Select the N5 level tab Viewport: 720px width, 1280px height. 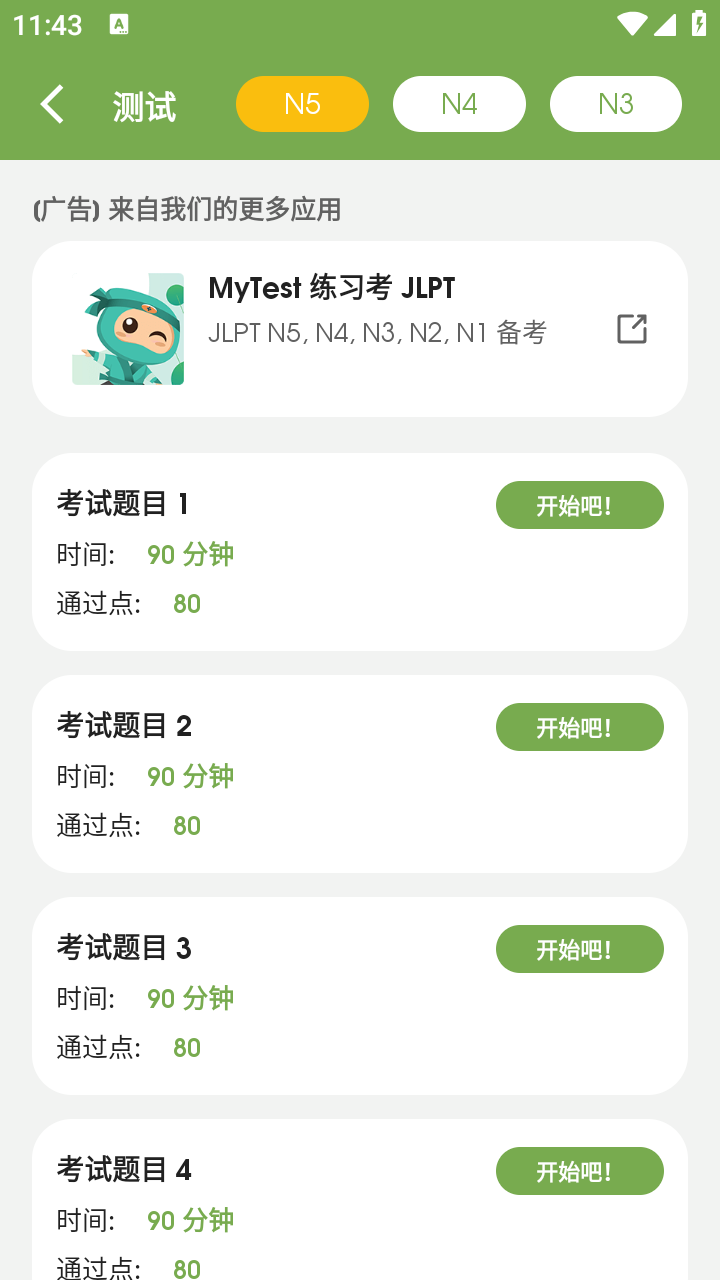tap(302, 103)
